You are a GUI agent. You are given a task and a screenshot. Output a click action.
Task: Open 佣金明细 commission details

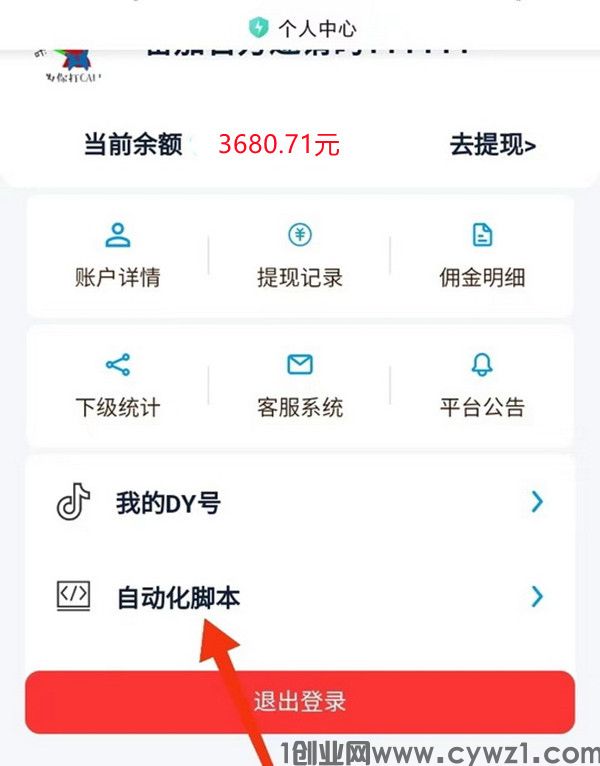[x=482, y=256]
